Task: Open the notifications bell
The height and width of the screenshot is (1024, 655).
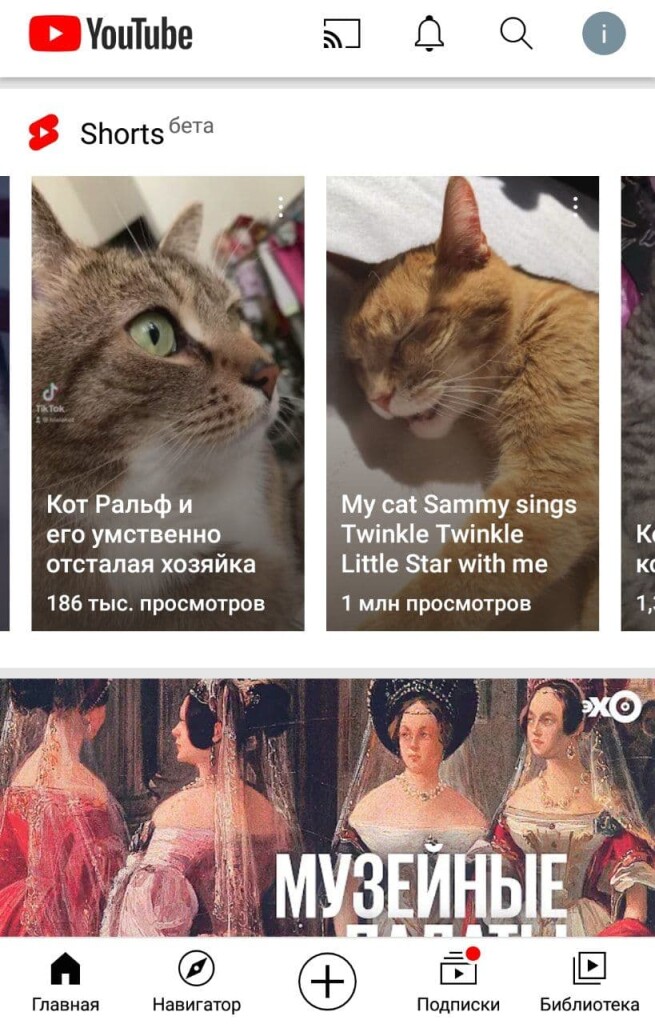Action: coord(429,35)
